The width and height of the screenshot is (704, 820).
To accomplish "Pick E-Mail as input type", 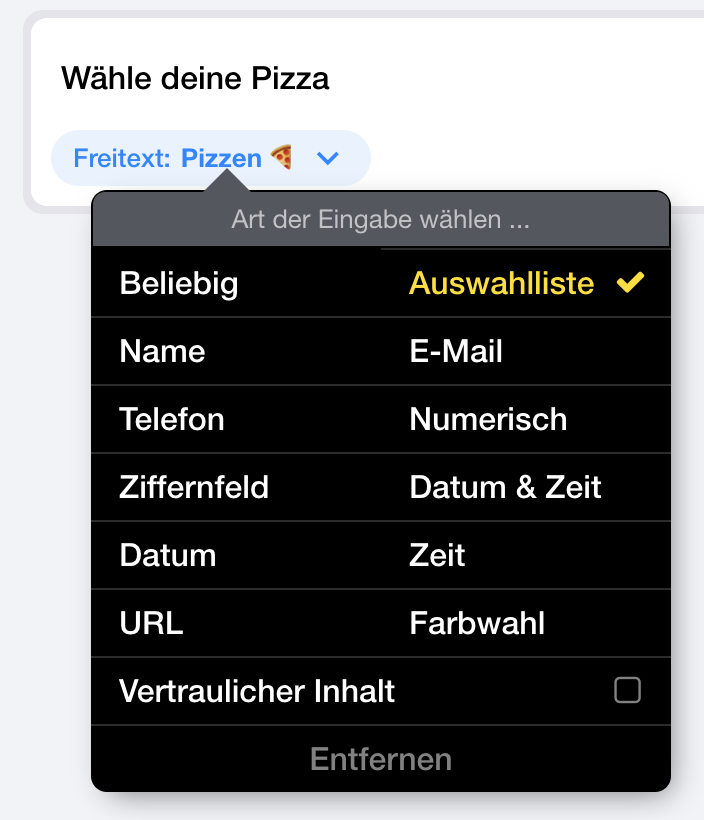I will coord(456,352).
